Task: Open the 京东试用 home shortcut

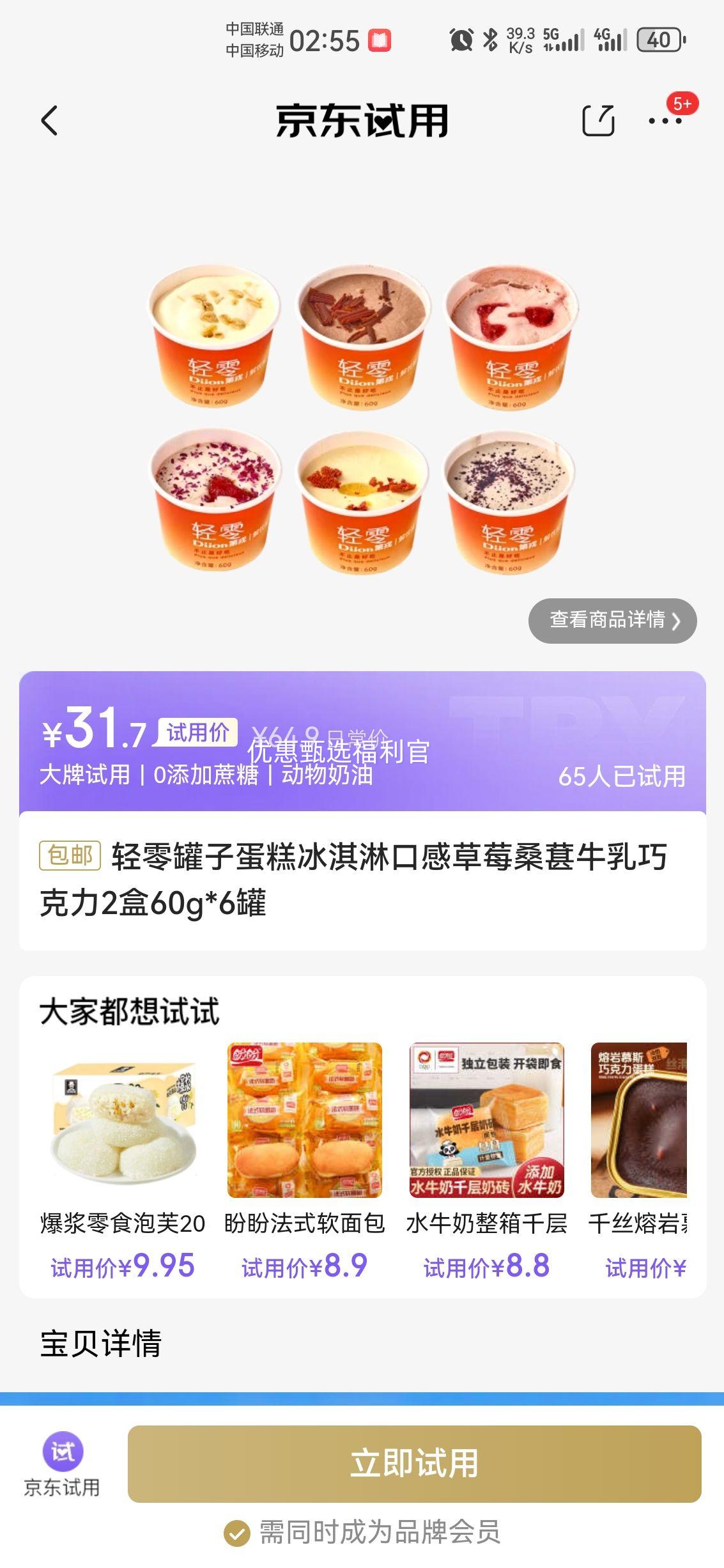Action: point(62,1464)
